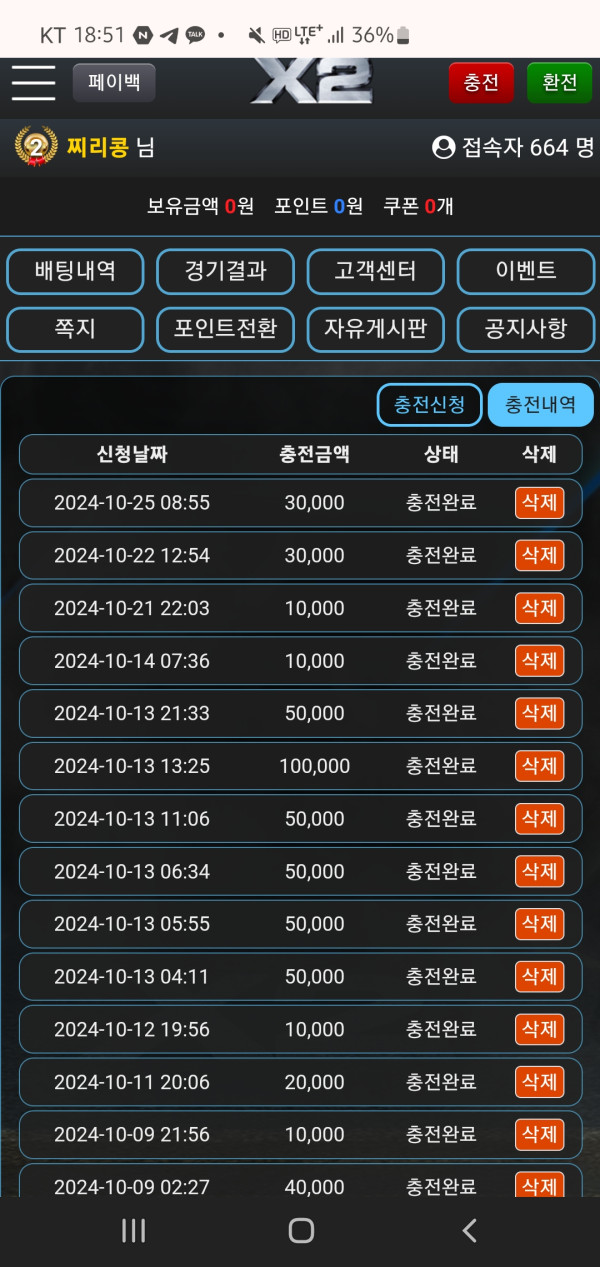Switch to 충전신청 tab
The width and height of the screenshot is (600, 1267).
[429, 405]
